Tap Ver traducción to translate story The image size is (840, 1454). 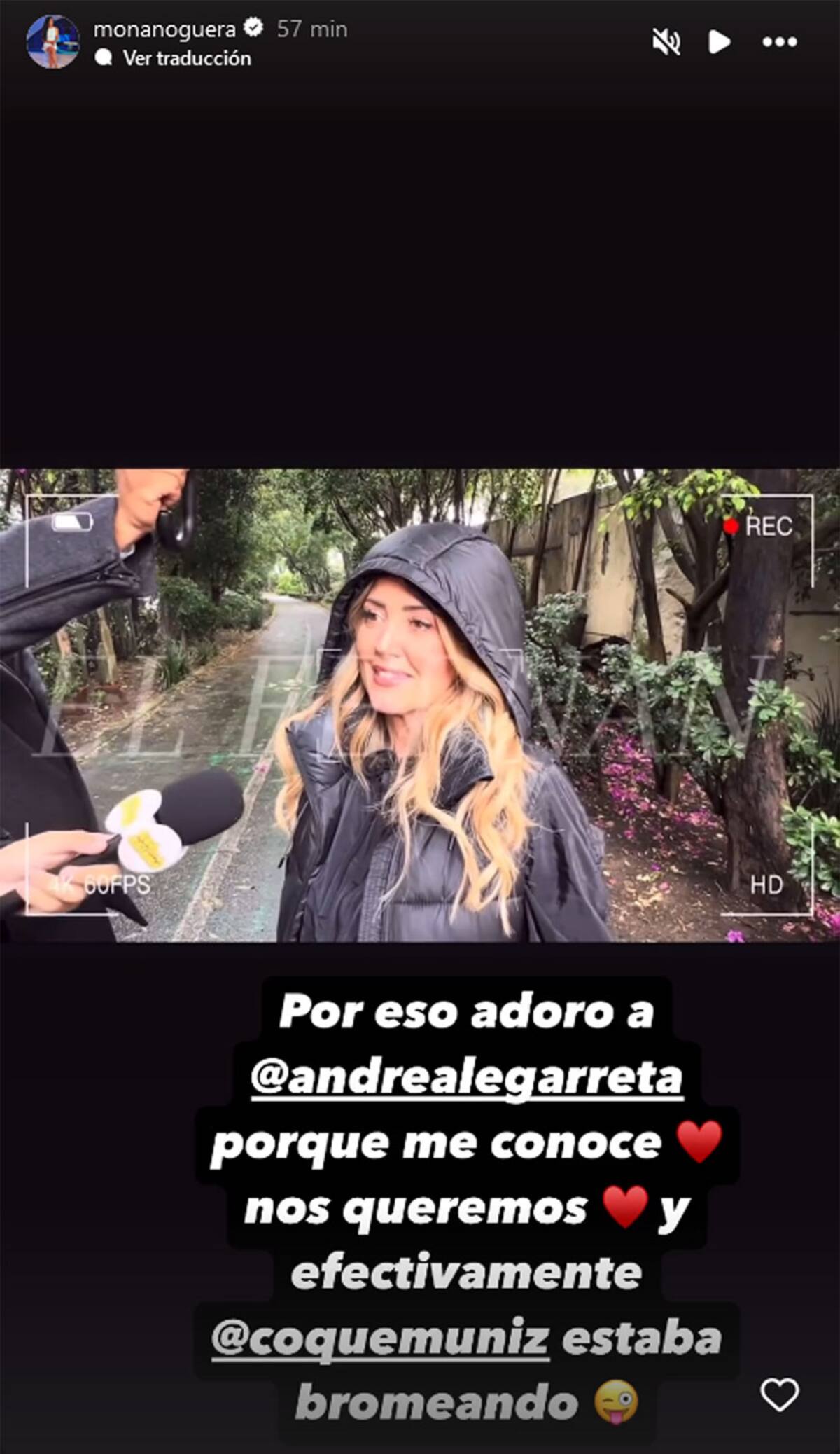pos(186,58)
